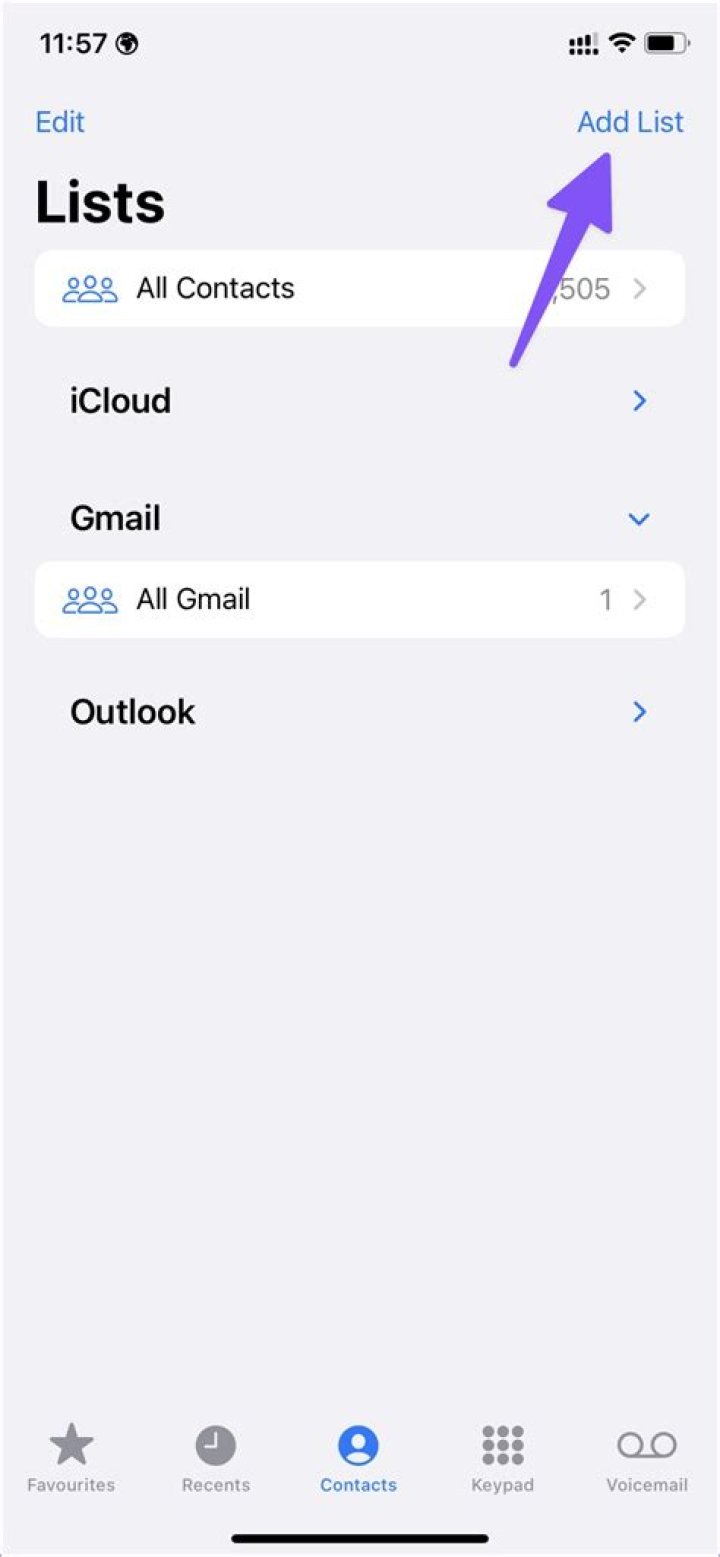The width and height of the screenshot is (720, 1557).
Task: Tap the All Gmail group icon
Action: 89,599
